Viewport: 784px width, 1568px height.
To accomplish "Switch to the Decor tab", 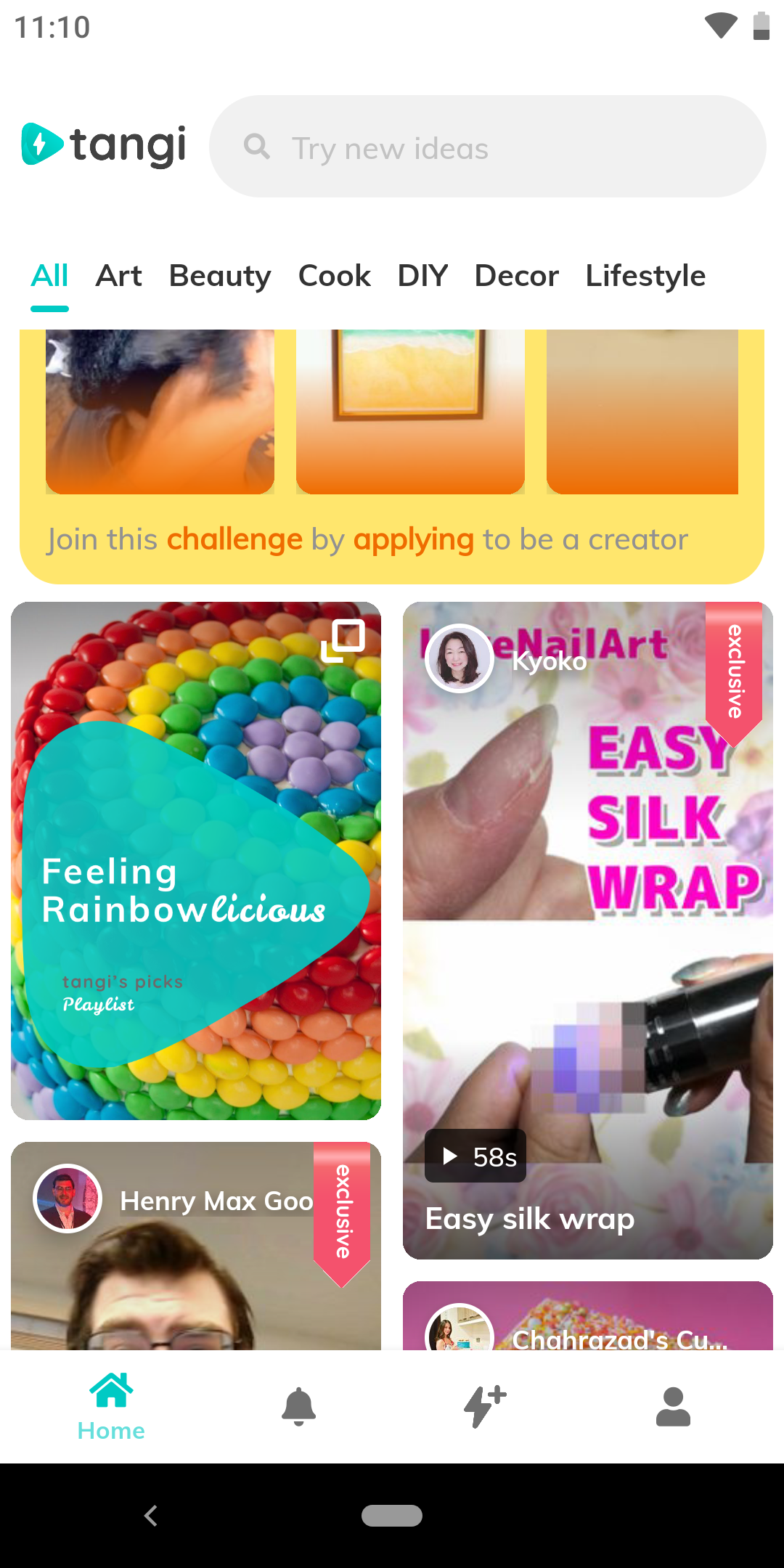I will pyautogui.click(x=516, y=277).
